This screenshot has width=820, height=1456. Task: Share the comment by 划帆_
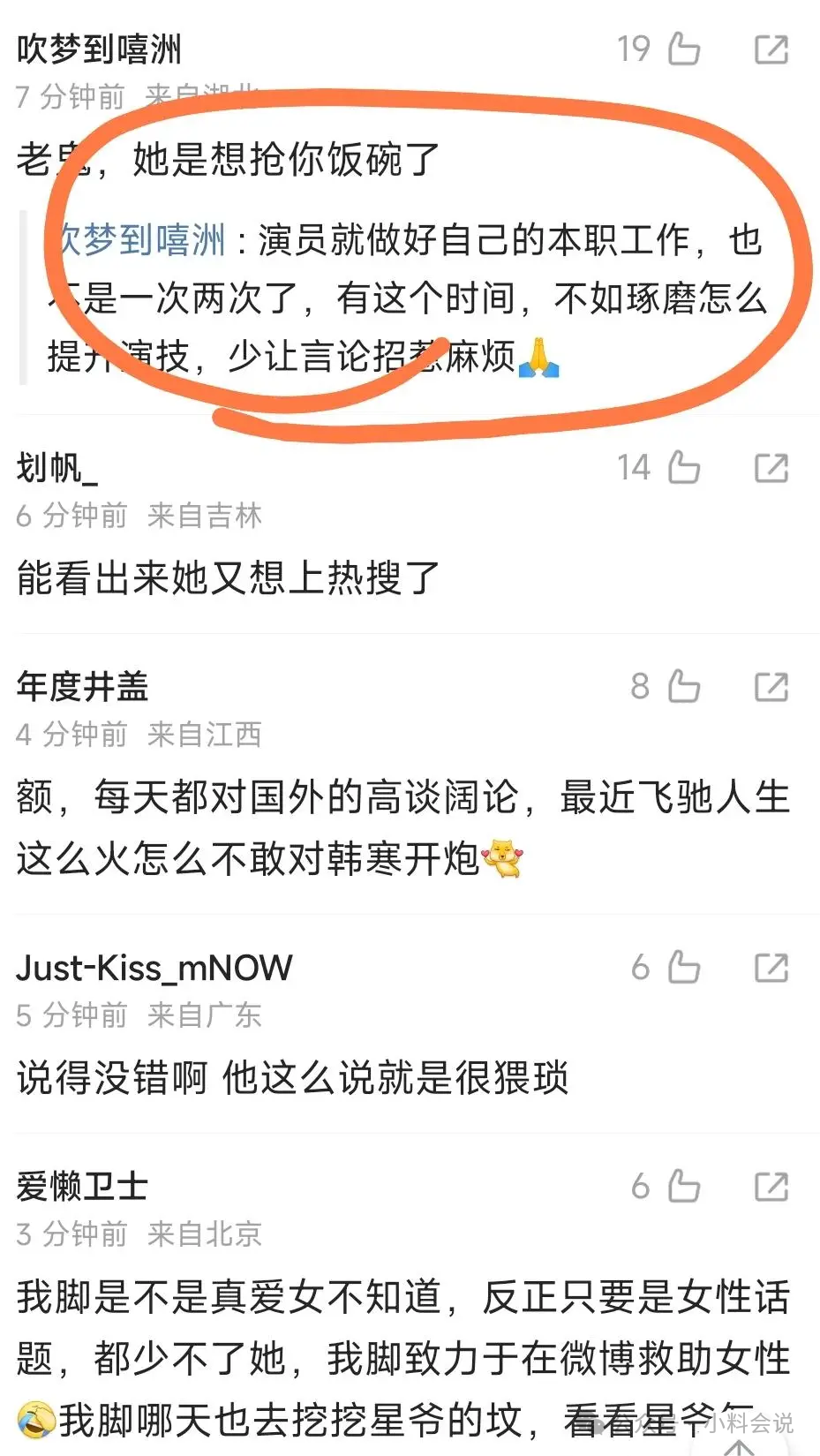point(771,468)
